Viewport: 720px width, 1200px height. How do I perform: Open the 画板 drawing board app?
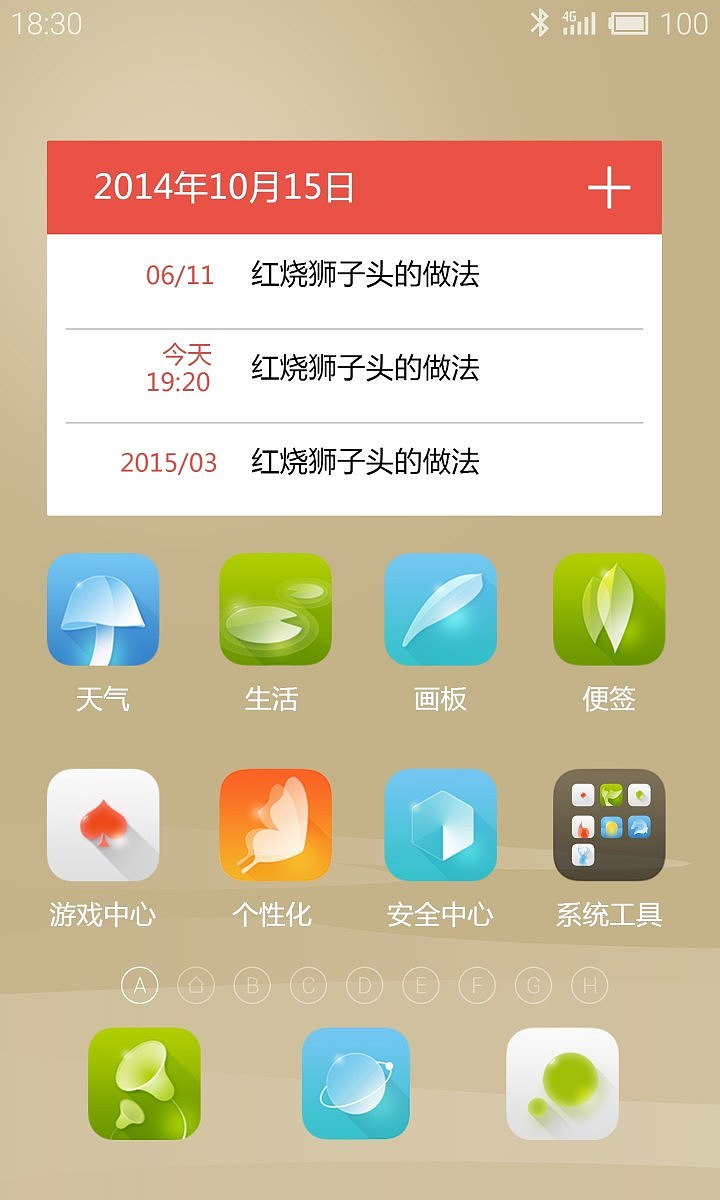(x=440, y=610)
